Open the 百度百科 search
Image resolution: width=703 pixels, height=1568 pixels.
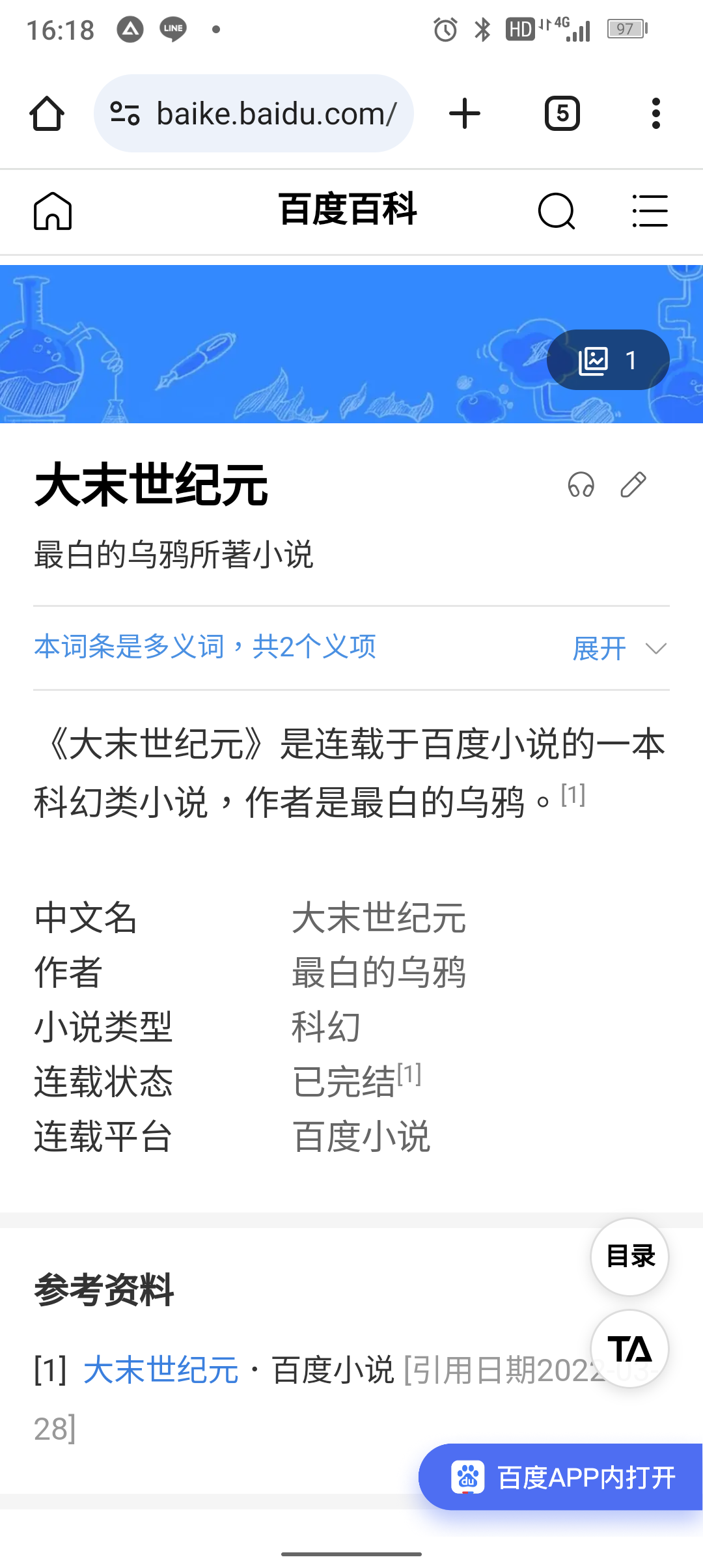[557, 212]
